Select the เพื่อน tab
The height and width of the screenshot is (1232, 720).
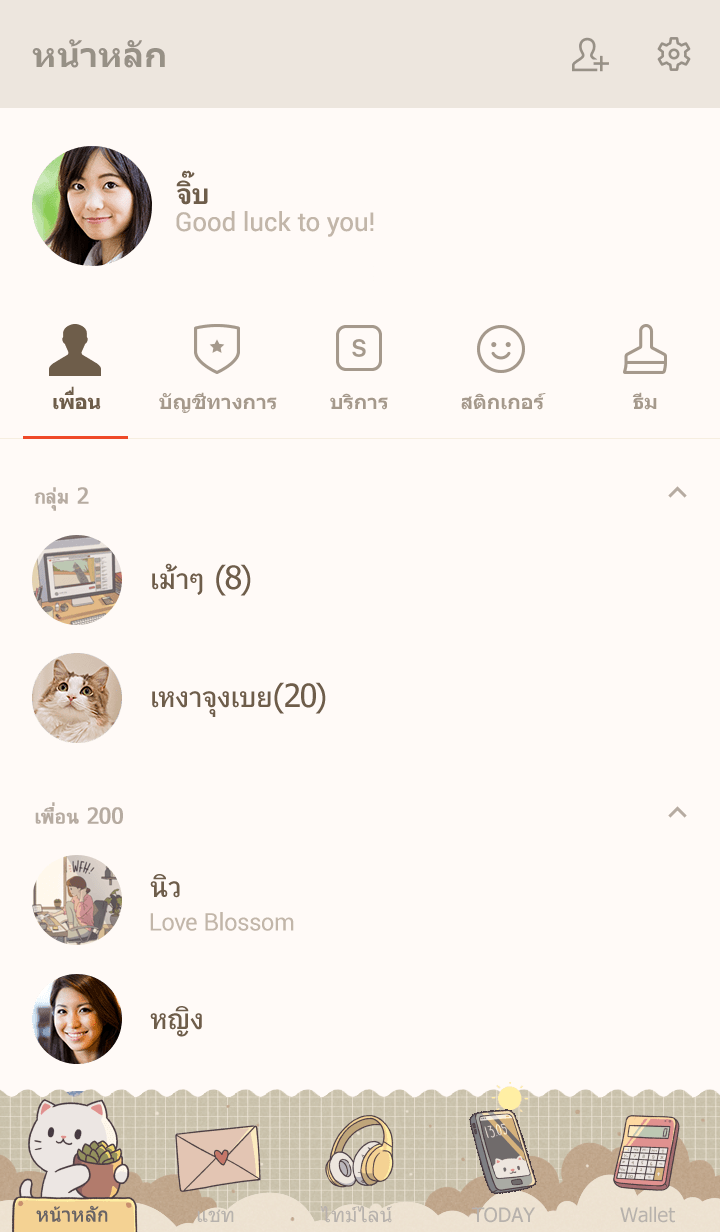click(76, 370)
